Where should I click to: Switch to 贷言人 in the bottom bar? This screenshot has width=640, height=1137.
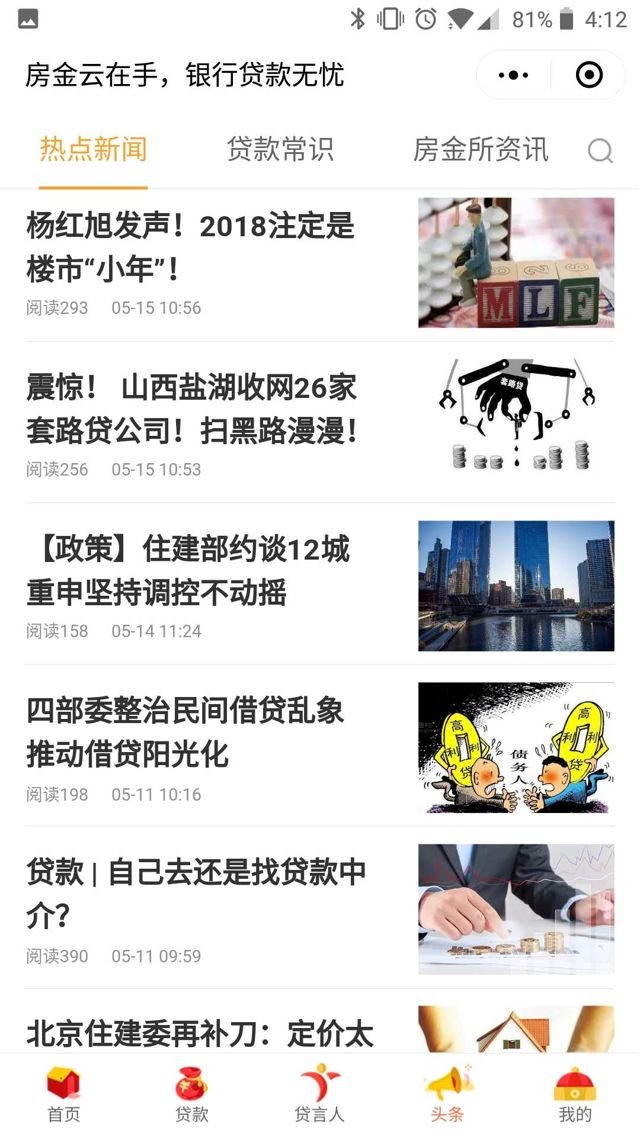coord(319,1094)
